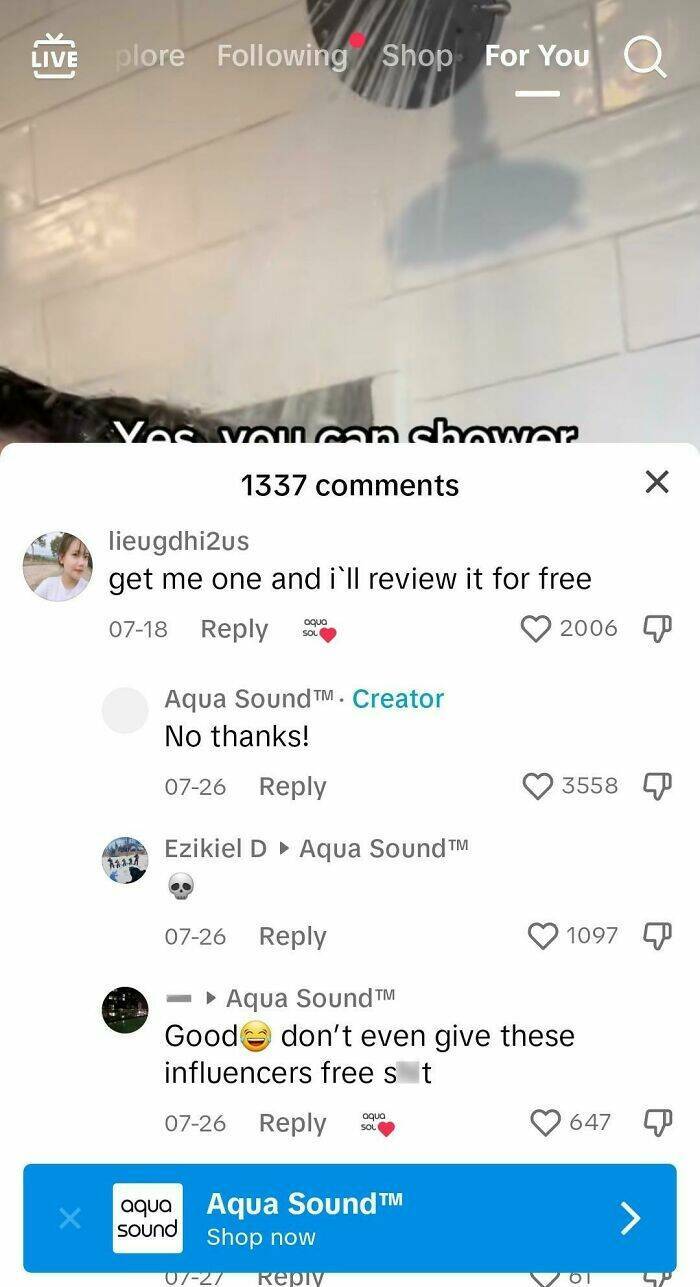The width and height of the screenshot is (700, 1287).
Task: Dislike the "No thanks!" comment
Action: click(x=656, y=786)
